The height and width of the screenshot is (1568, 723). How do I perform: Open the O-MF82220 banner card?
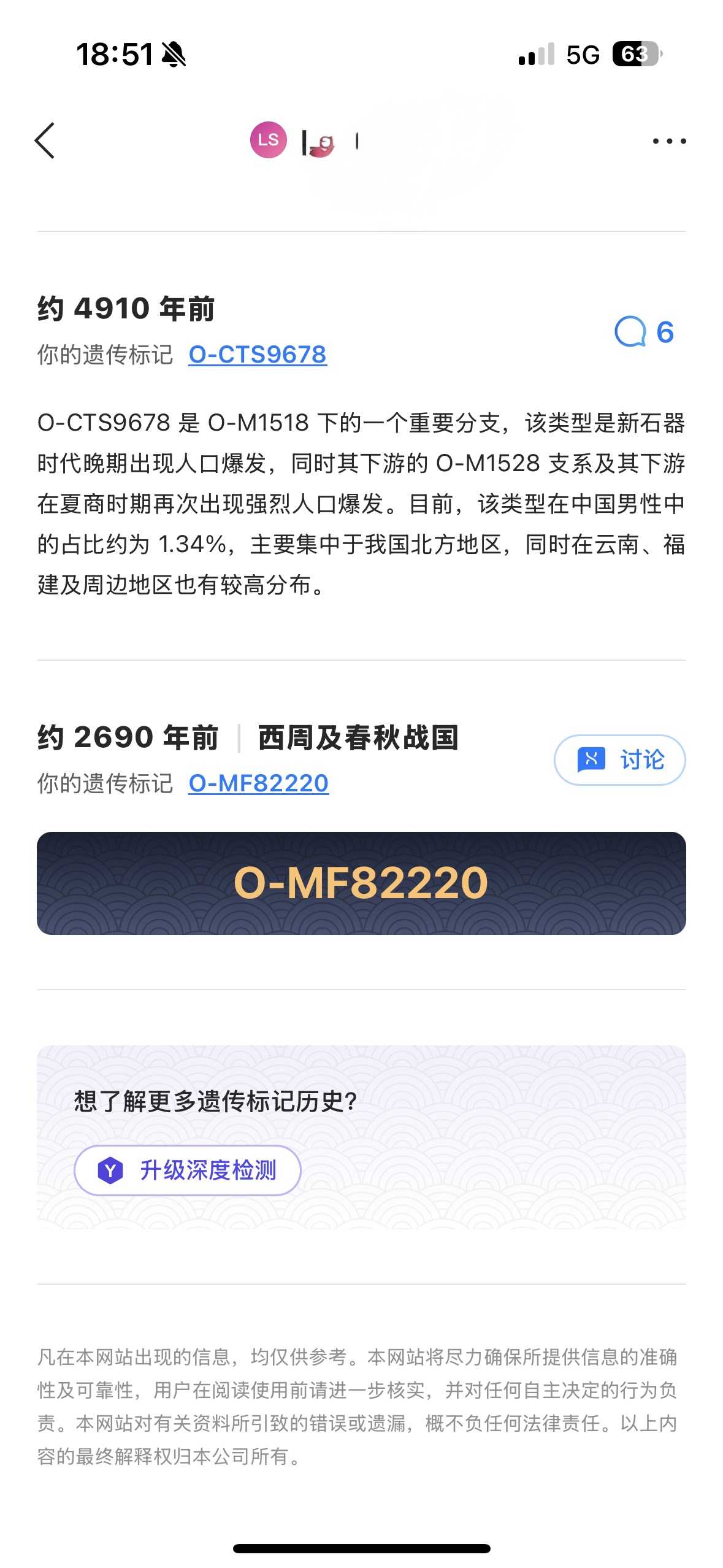coord(361,883)
